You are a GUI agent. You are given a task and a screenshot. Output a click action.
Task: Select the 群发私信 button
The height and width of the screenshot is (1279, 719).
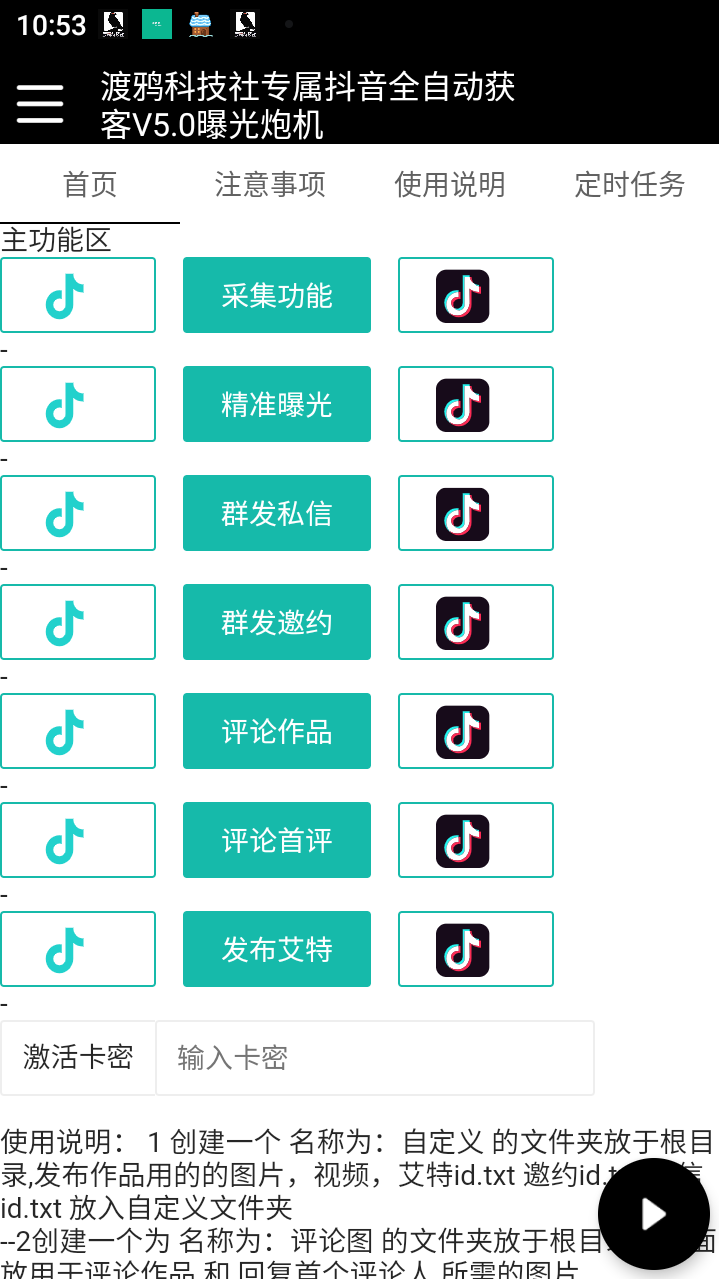tap(277, 513)
